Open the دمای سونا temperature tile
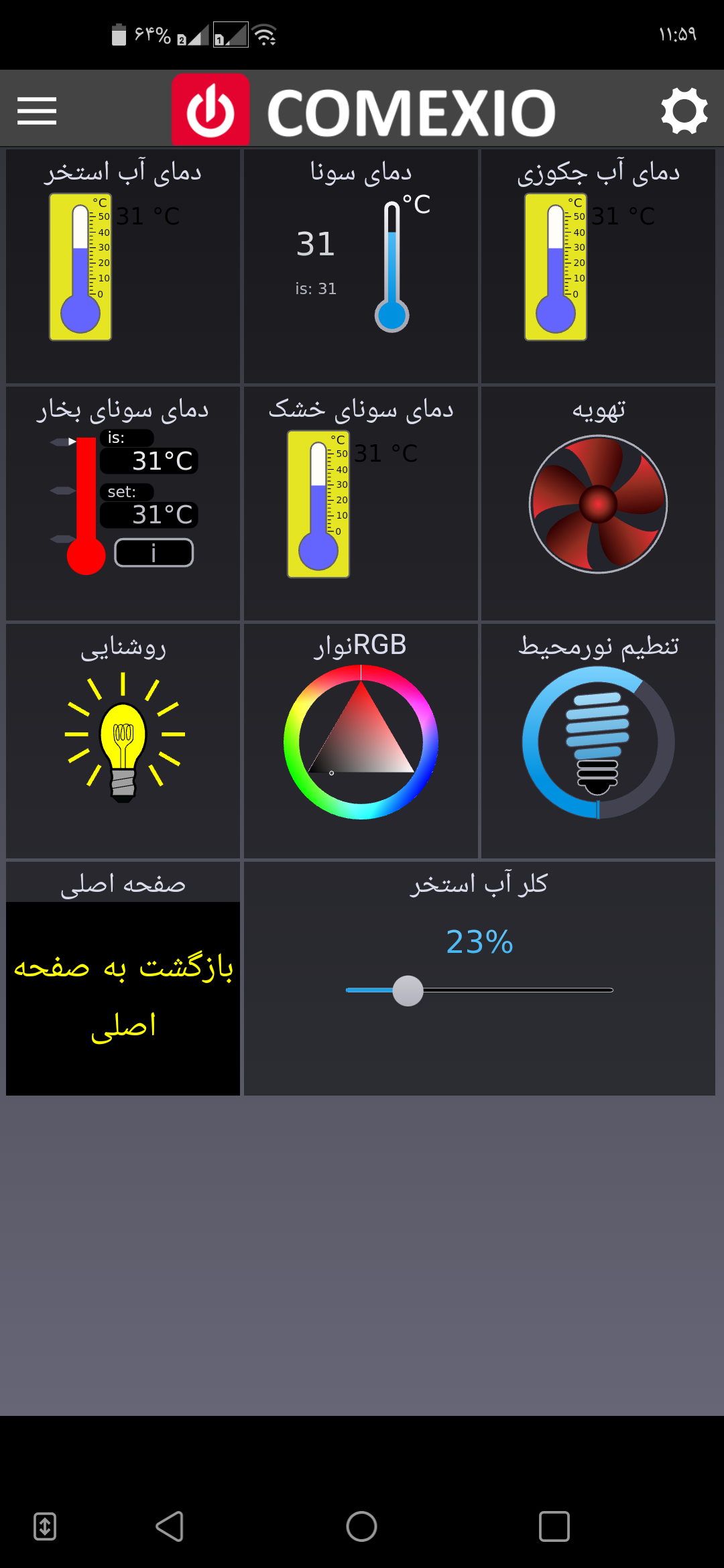 tap(361, 266)
